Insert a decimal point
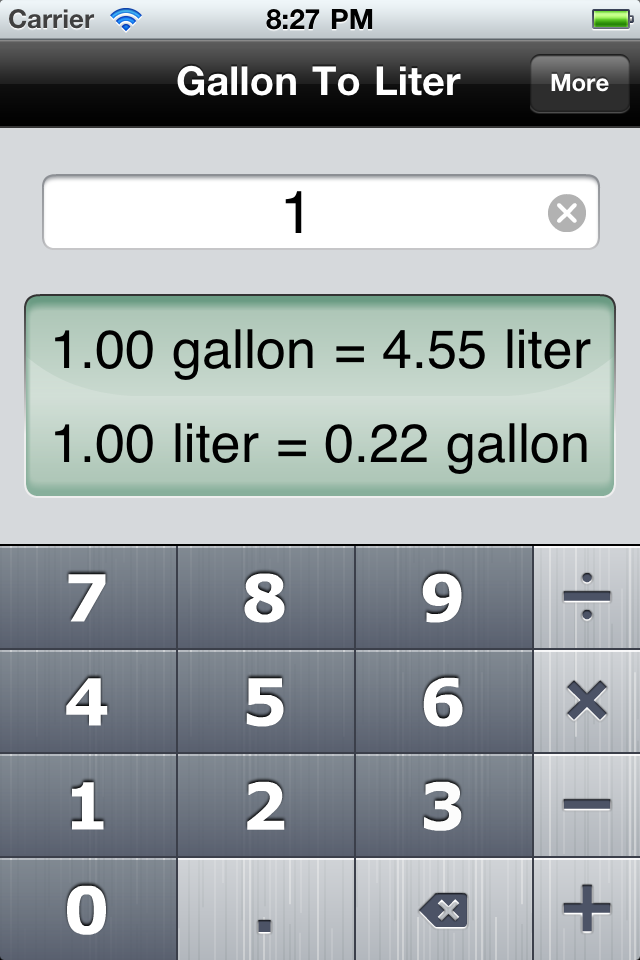This screenshot has height=960, width=640. 265,910
